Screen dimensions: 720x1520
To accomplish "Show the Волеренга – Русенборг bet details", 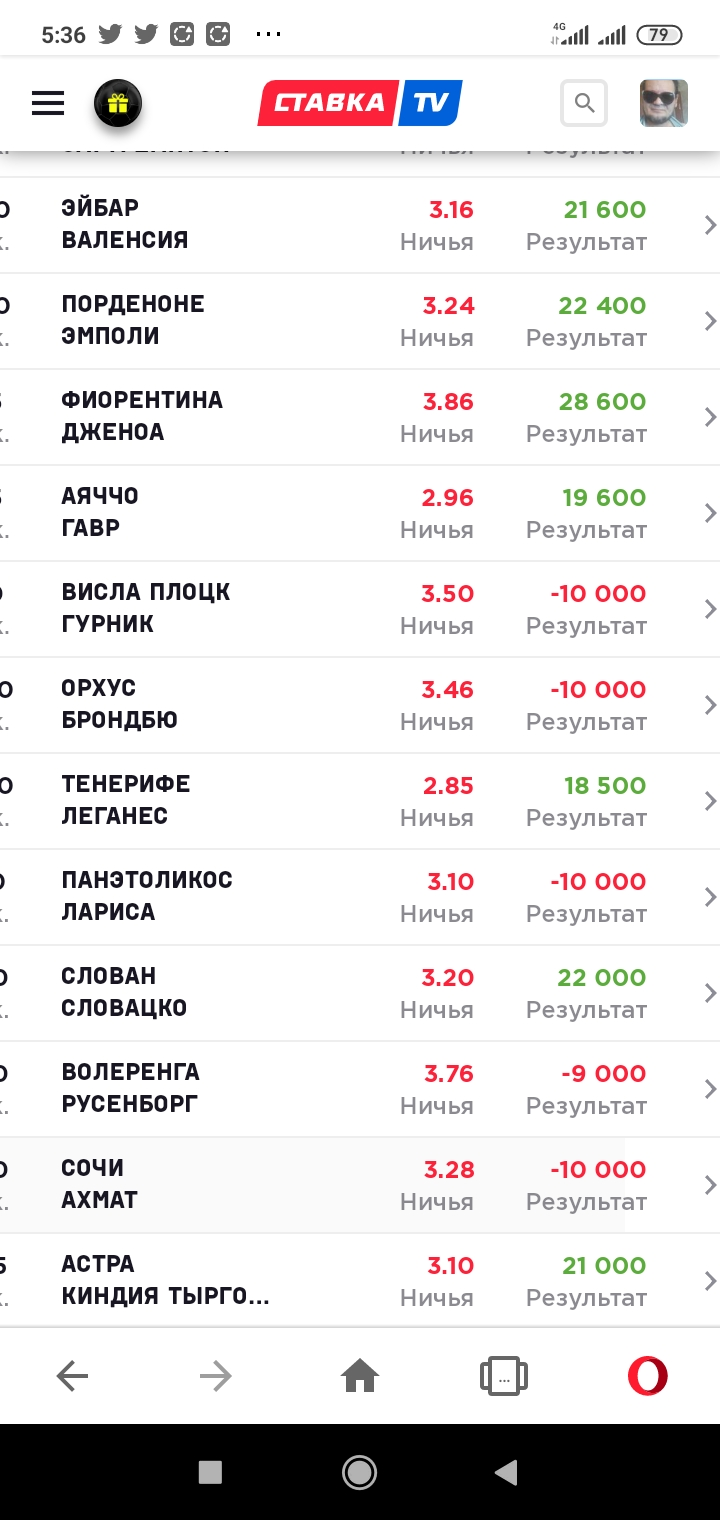I will click(360, 1089).
